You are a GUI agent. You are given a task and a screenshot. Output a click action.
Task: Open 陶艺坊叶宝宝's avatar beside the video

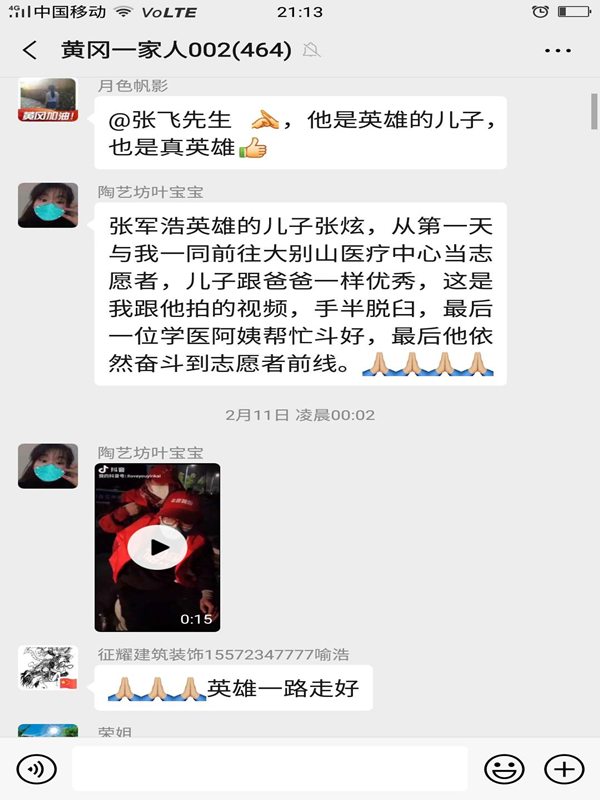pyautogui.click(x=48, y=466)
